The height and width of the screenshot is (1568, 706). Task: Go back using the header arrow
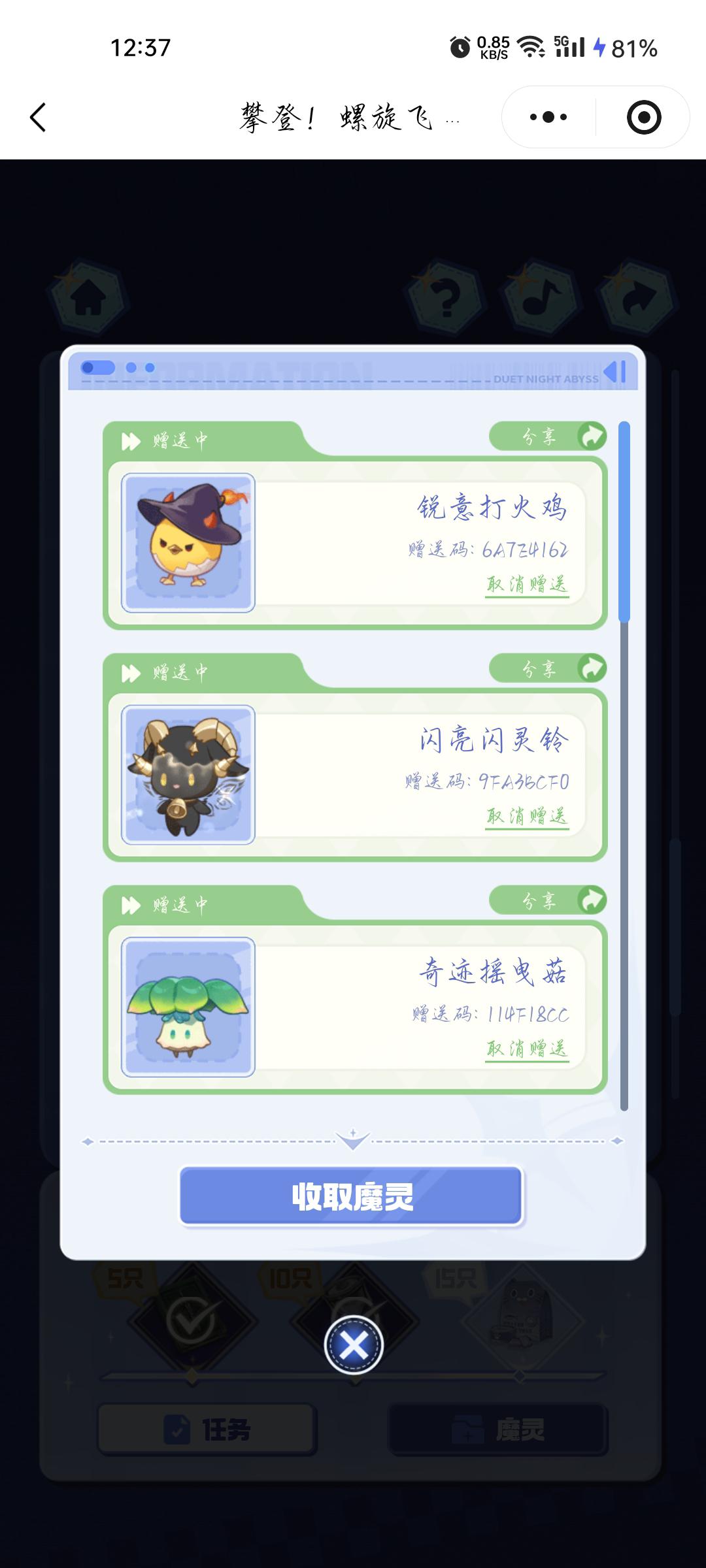coord(38,118)
